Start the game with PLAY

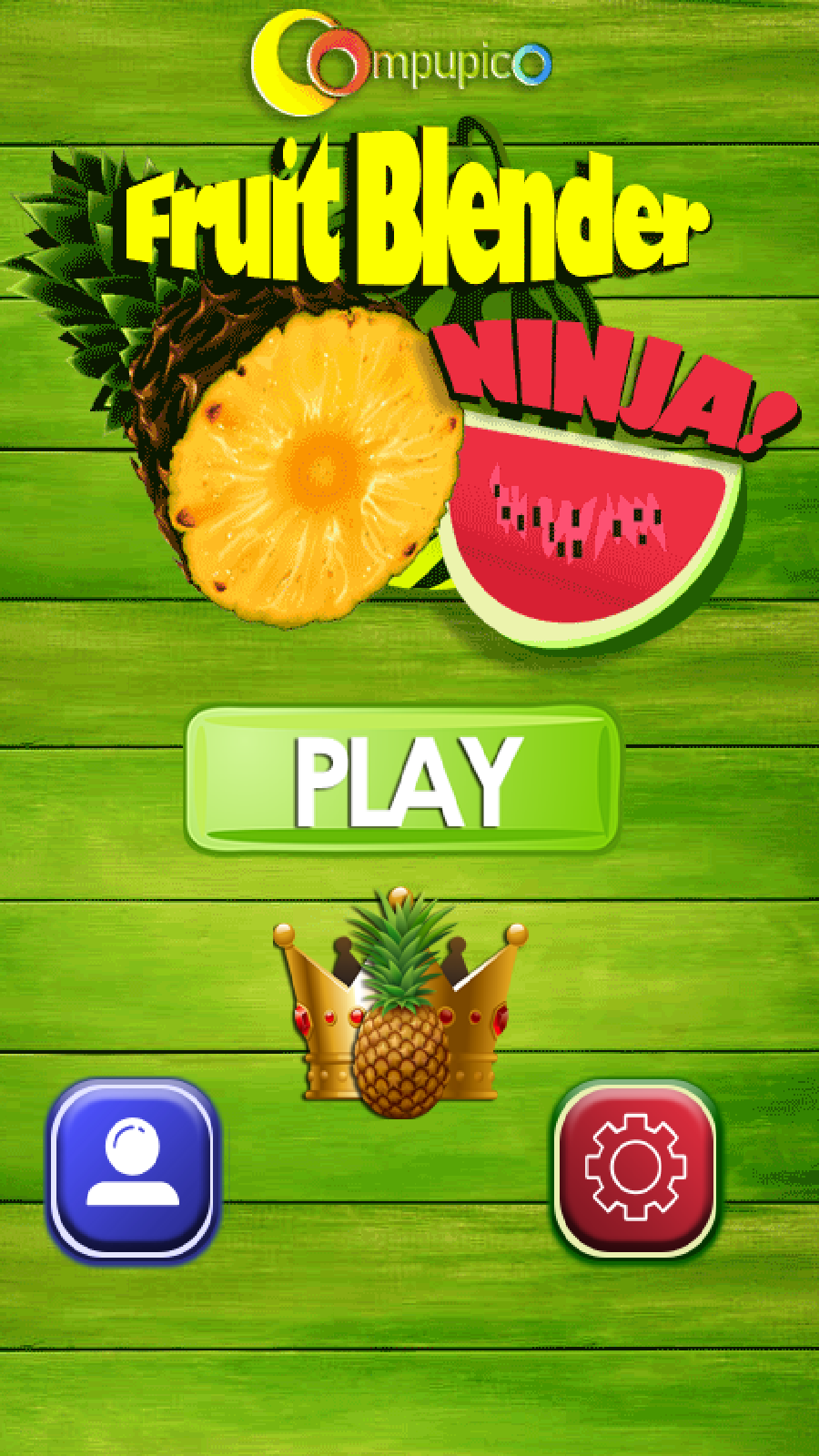pos(402,780)
